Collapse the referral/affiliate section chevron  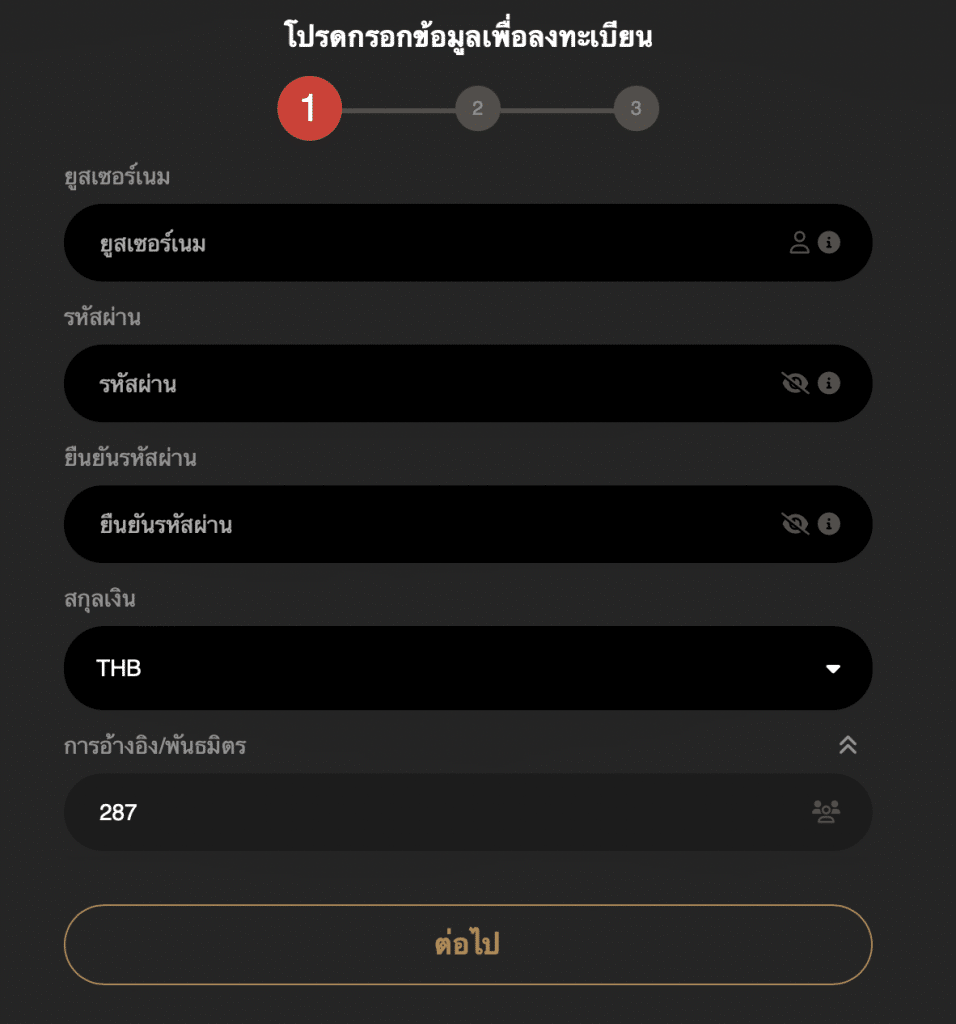click(x=848, y=745)
